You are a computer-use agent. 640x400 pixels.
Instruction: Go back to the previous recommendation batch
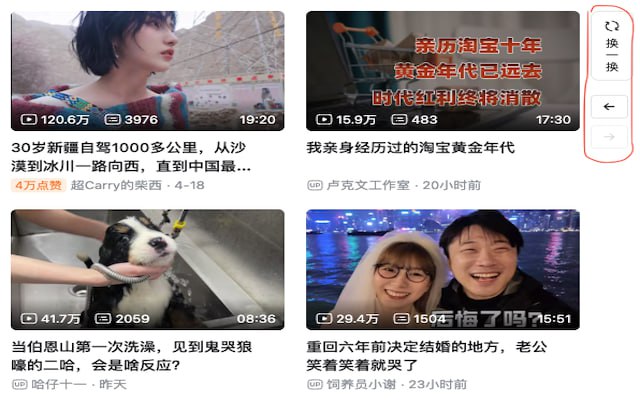(x=610, y=105)
